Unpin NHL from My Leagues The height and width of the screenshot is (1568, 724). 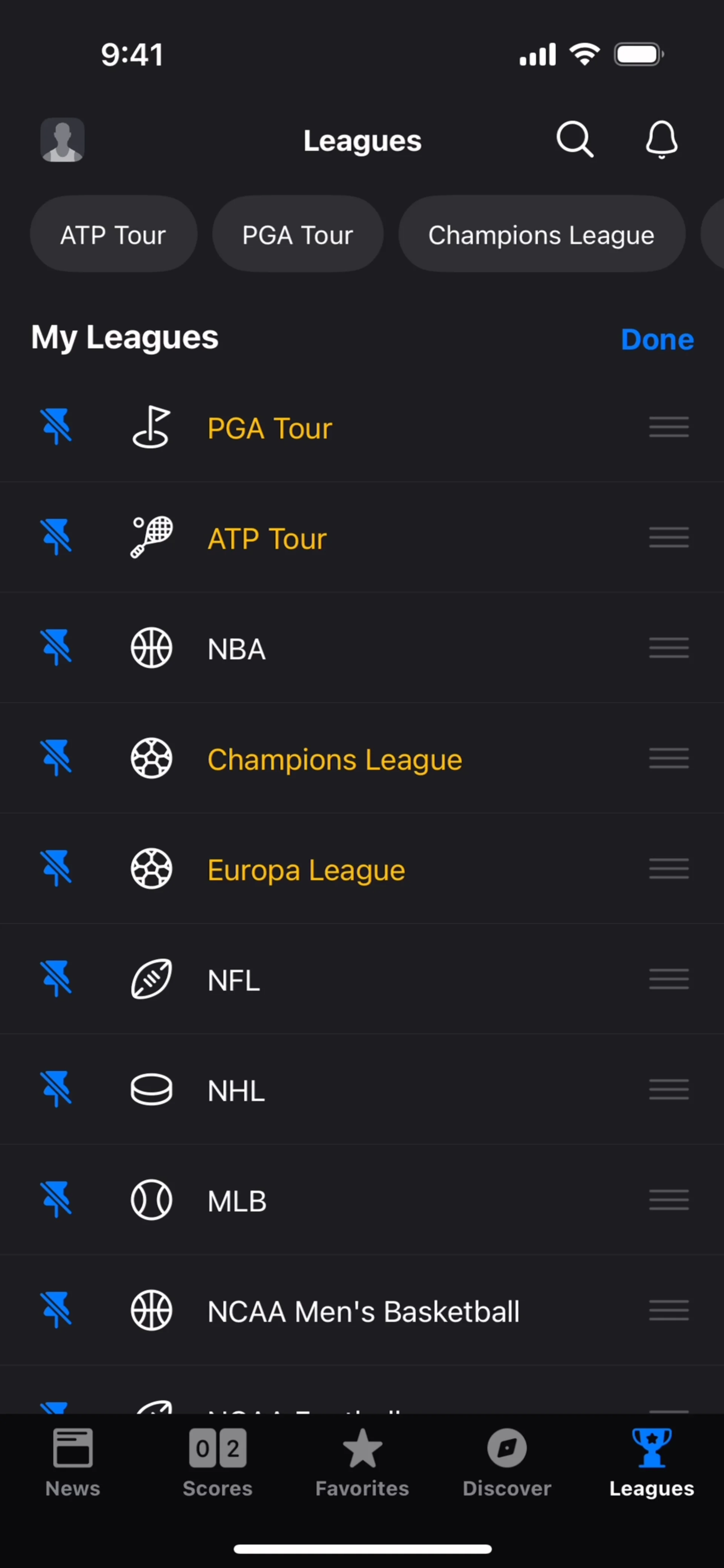56,1089
